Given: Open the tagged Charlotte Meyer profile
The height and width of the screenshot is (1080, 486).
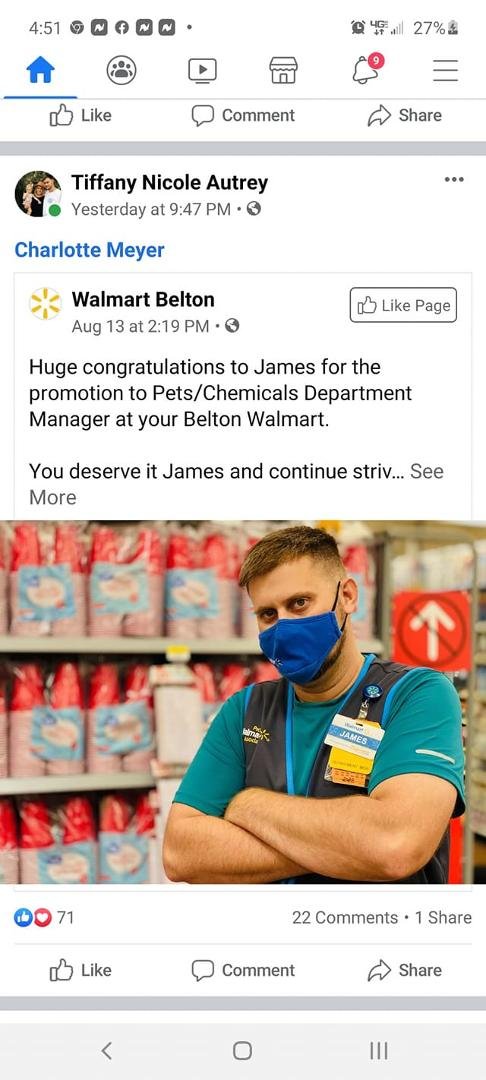Looking at the screenshot, I should tap(89, 249).
